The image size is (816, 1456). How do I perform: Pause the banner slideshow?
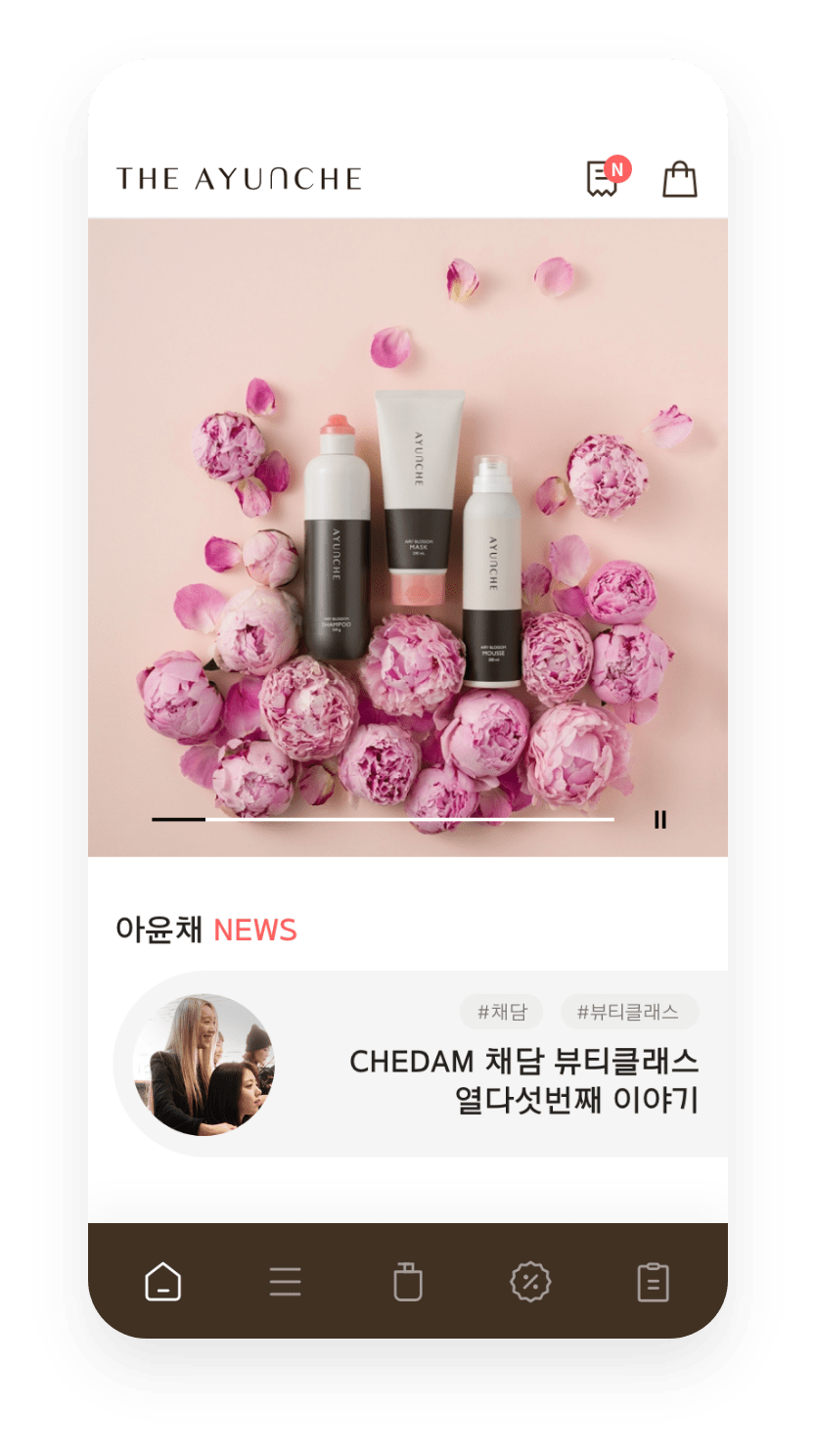coord(660,820)
